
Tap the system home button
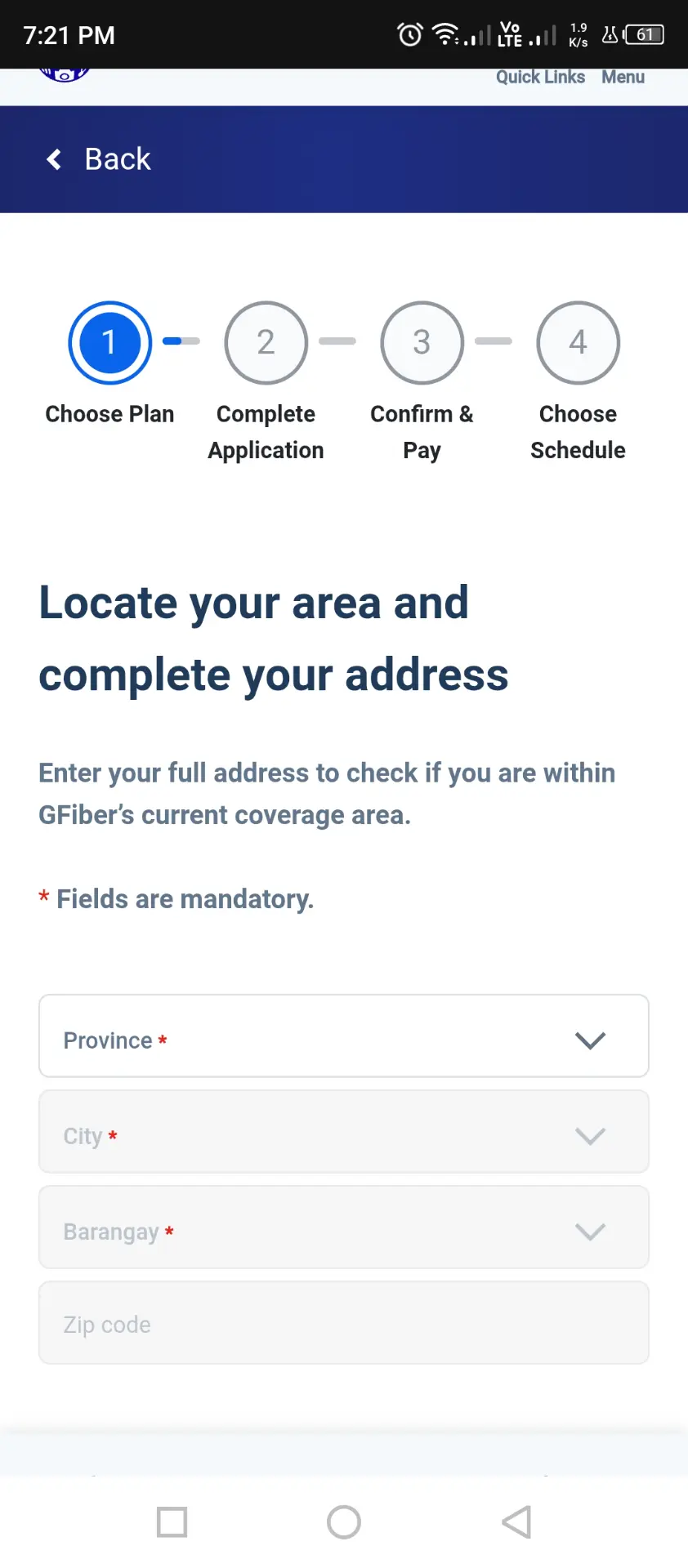pyautogui.click(x=344, y=1521)
